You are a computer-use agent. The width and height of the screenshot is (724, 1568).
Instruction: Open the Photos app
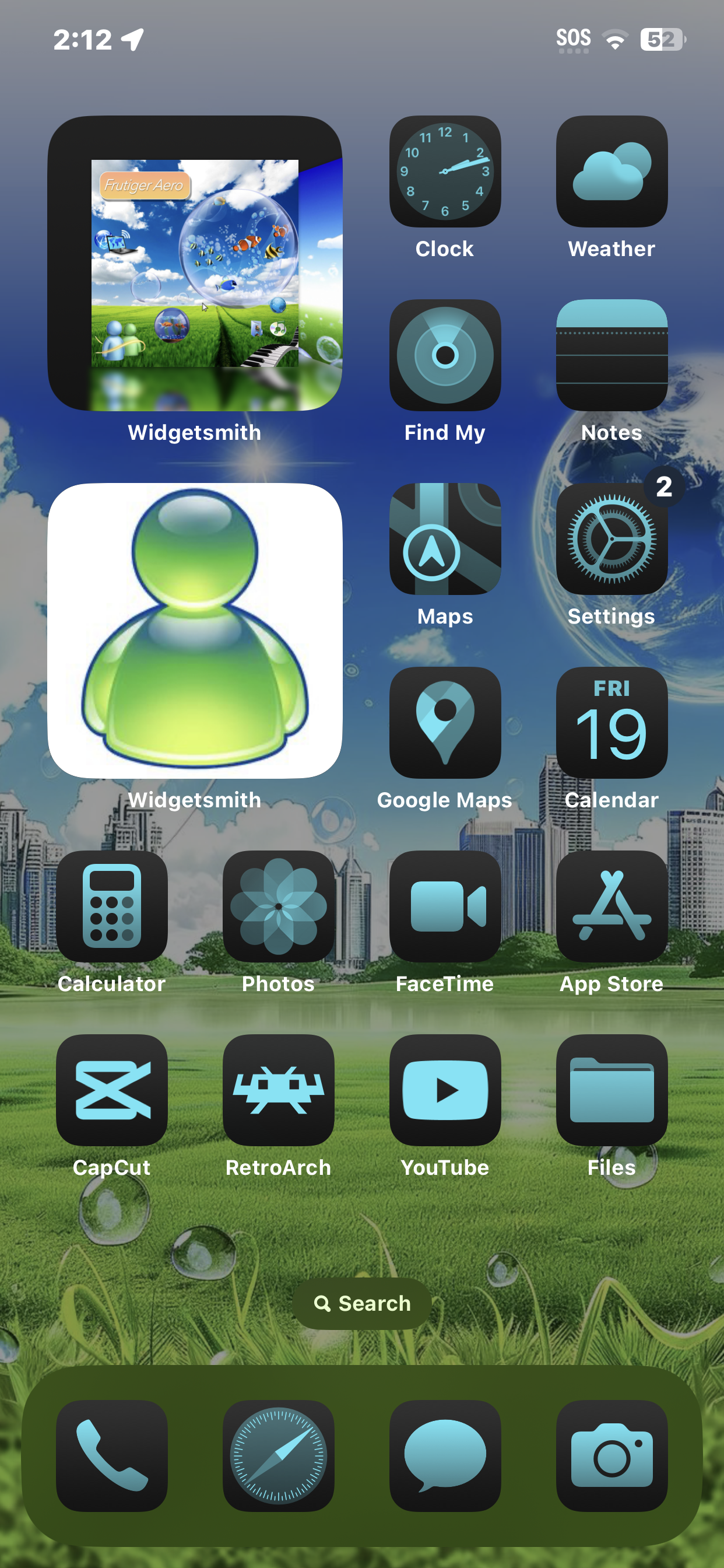(279, 907)
